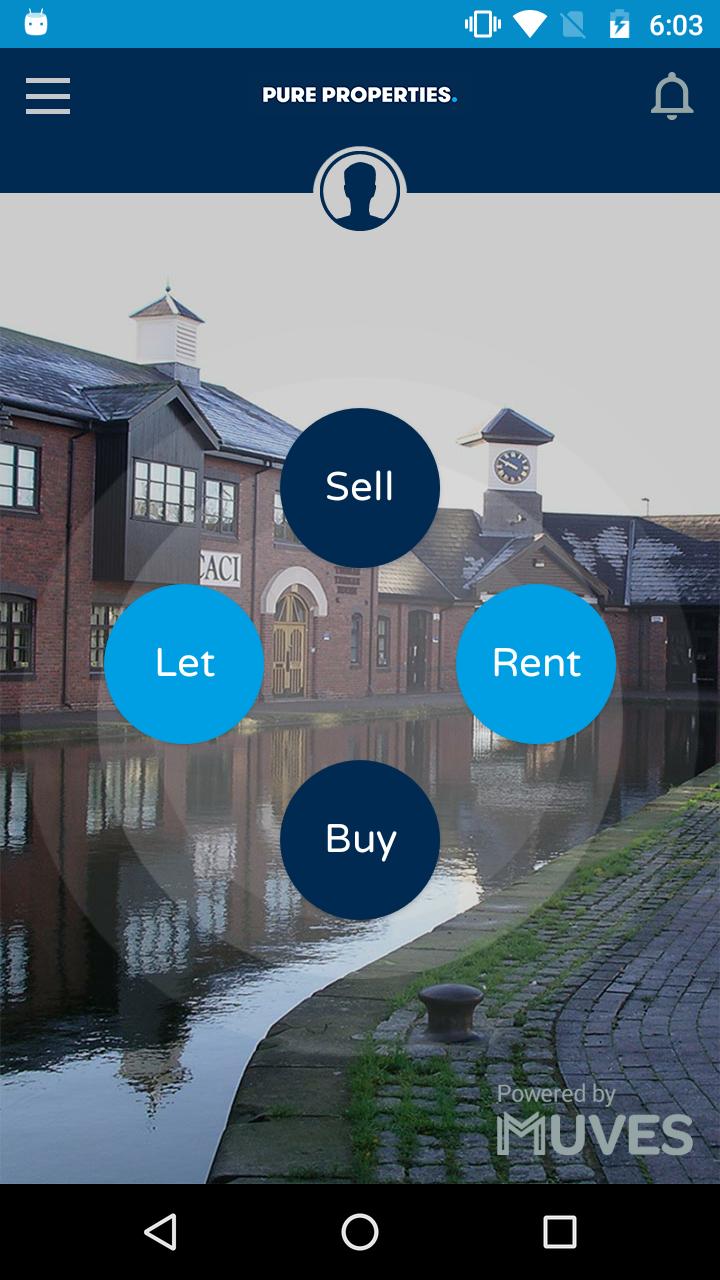Select the Sell option circle
The width and height of the screenshot is (720, 1280).
(x=360, y=487)
